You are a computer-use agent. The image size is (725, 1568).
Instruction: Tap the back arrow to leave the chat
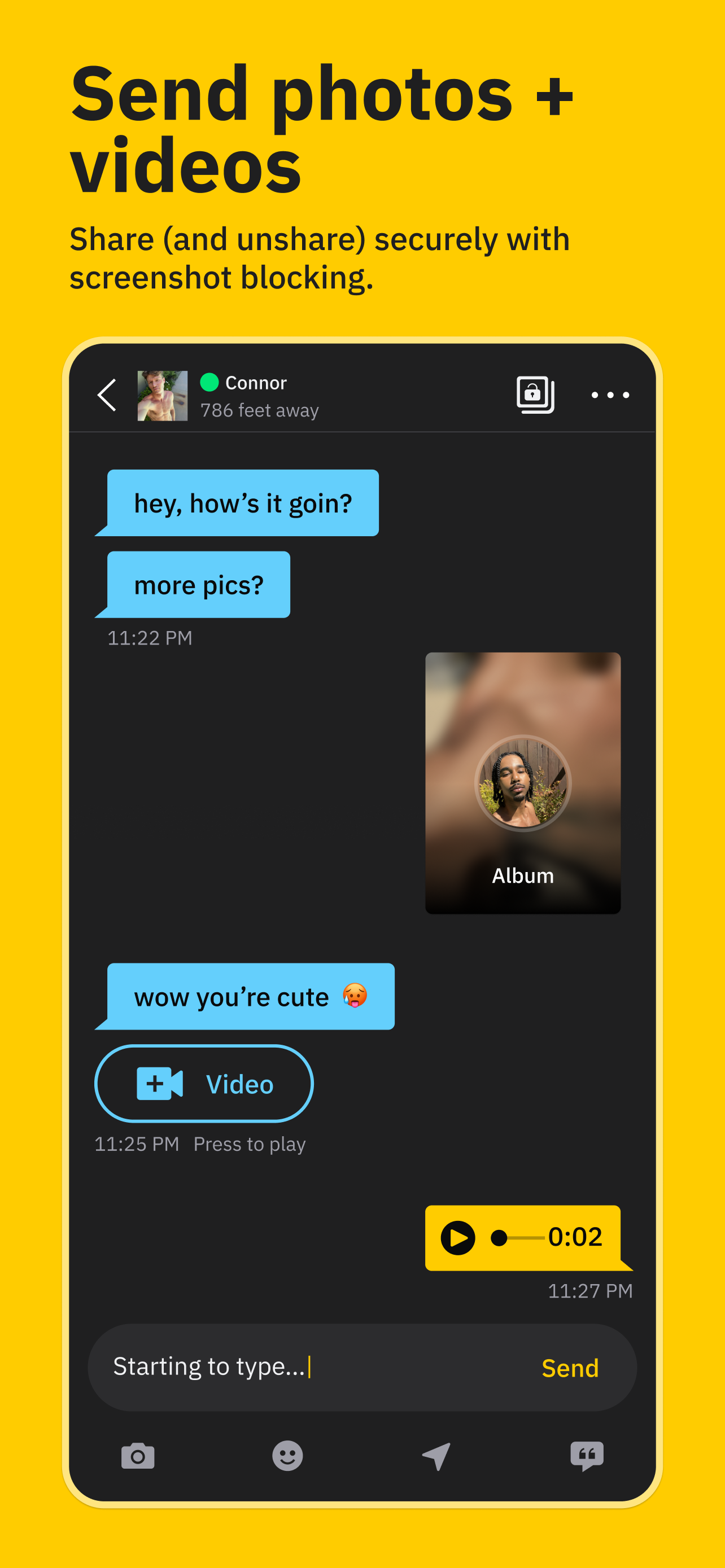(107, 395)
